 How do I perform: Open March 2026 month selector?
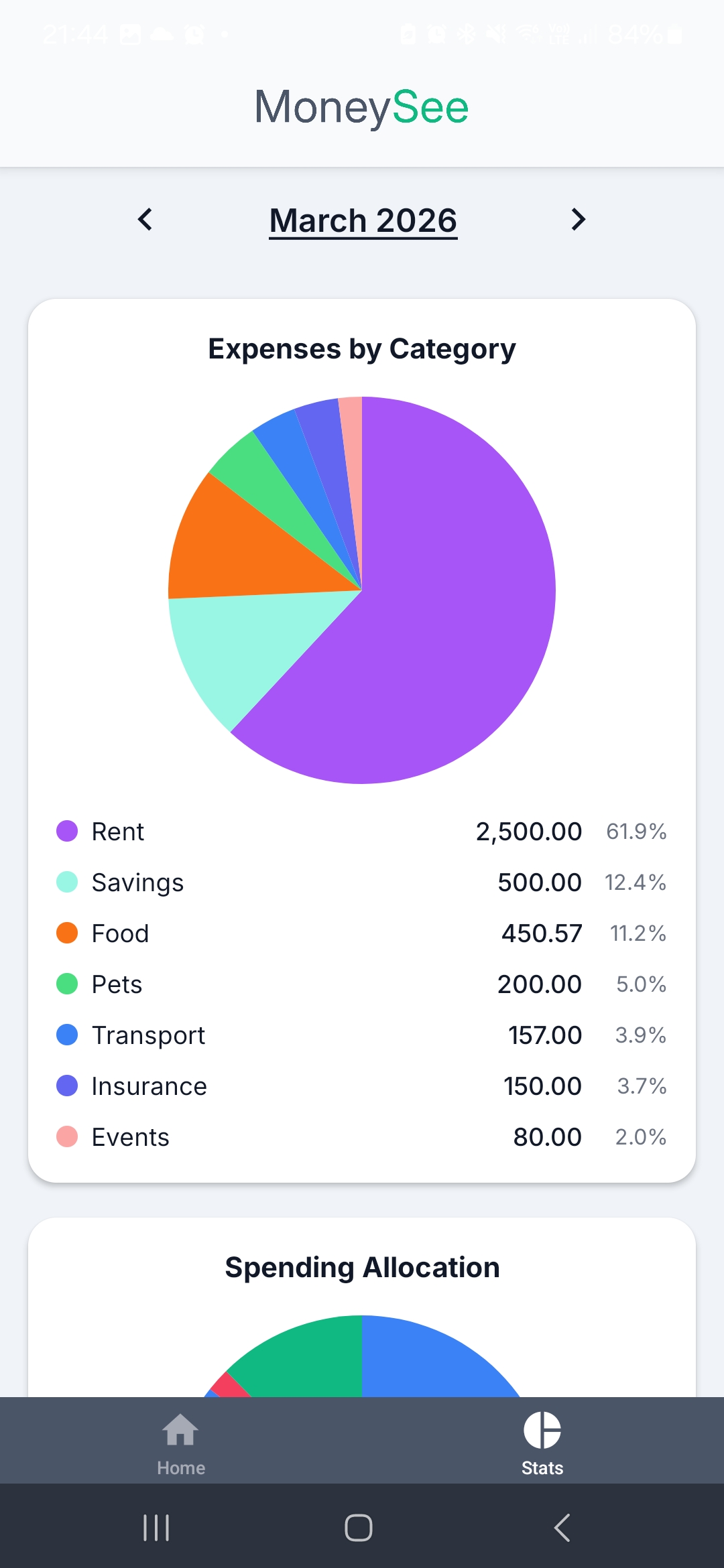(x=362, y=220)
